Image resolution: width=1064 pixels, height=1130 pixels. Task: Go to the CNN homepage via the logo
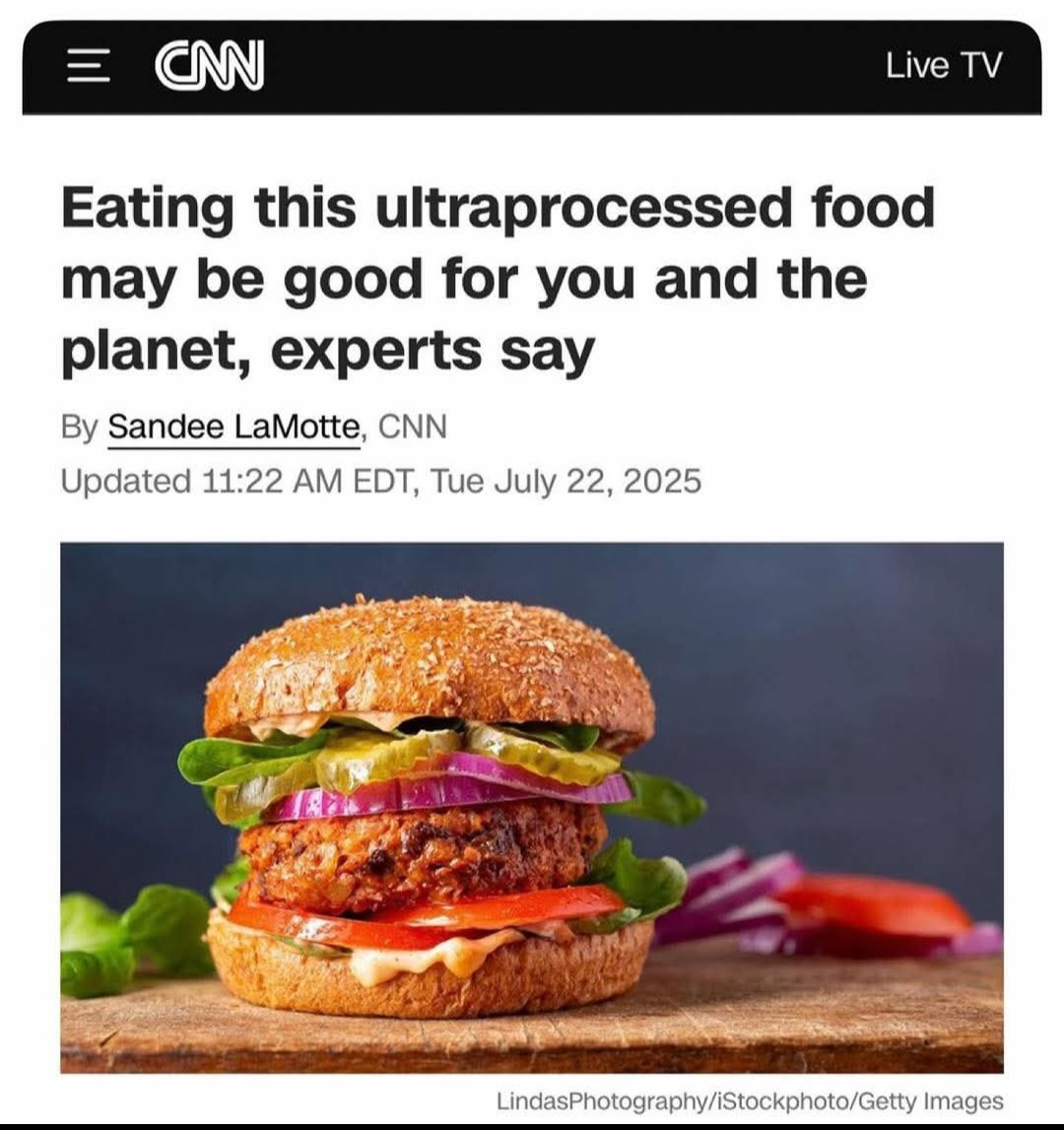click(x=210, y=67)
